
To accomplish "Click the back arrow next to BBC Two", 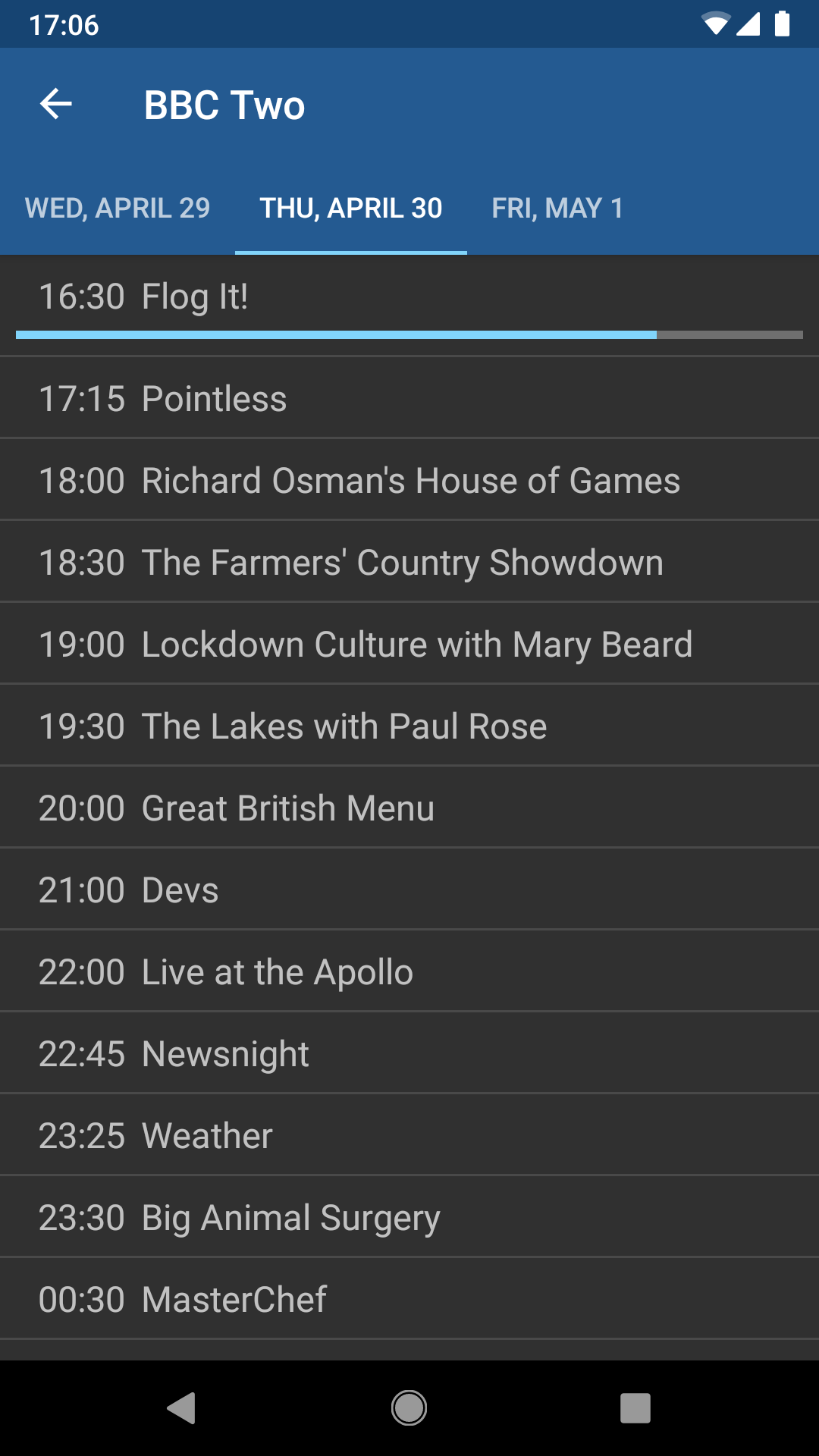I will coord(53,104).
